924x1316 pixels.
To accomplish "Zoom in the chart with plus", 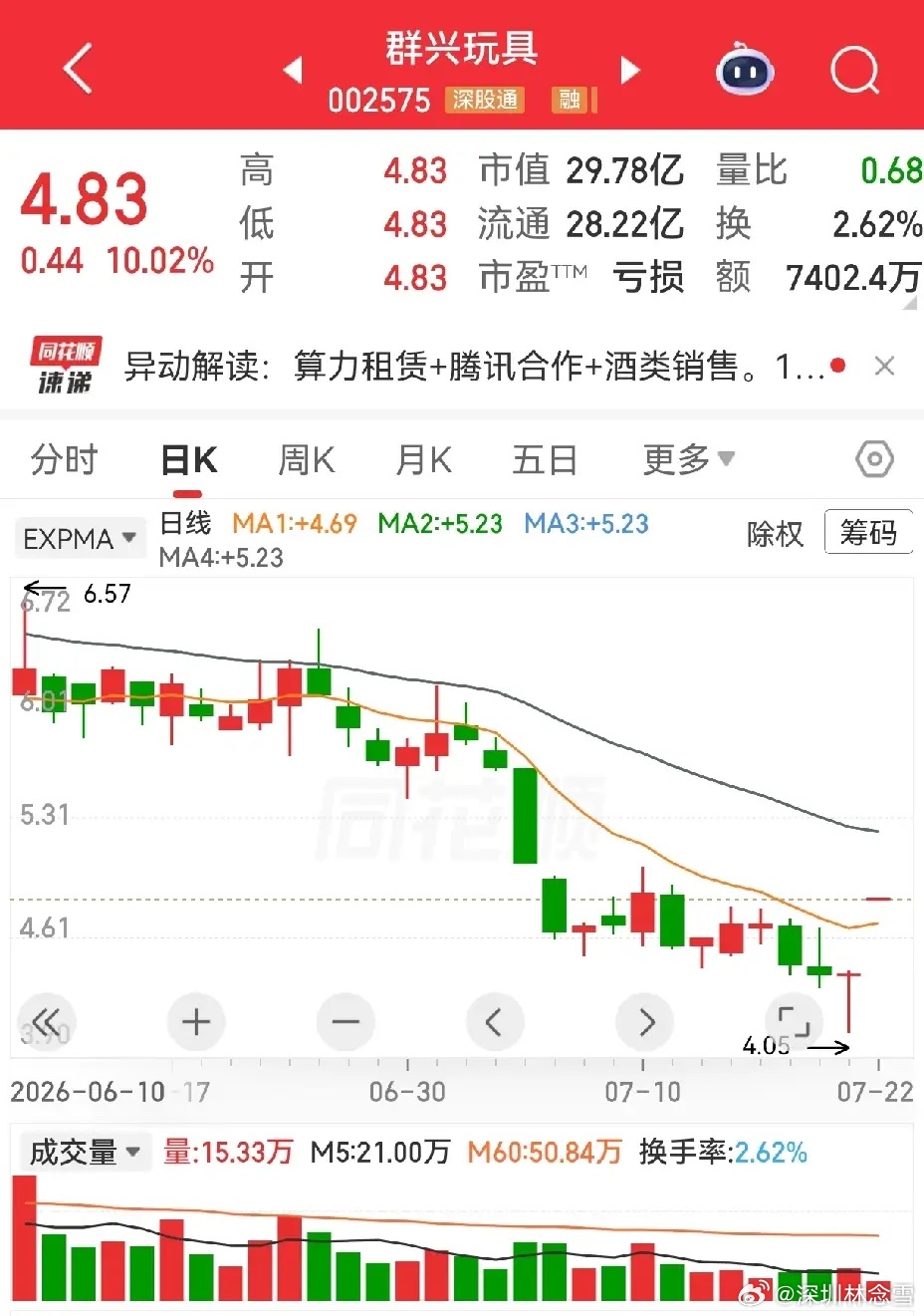I will click(x=196, y=1021).
